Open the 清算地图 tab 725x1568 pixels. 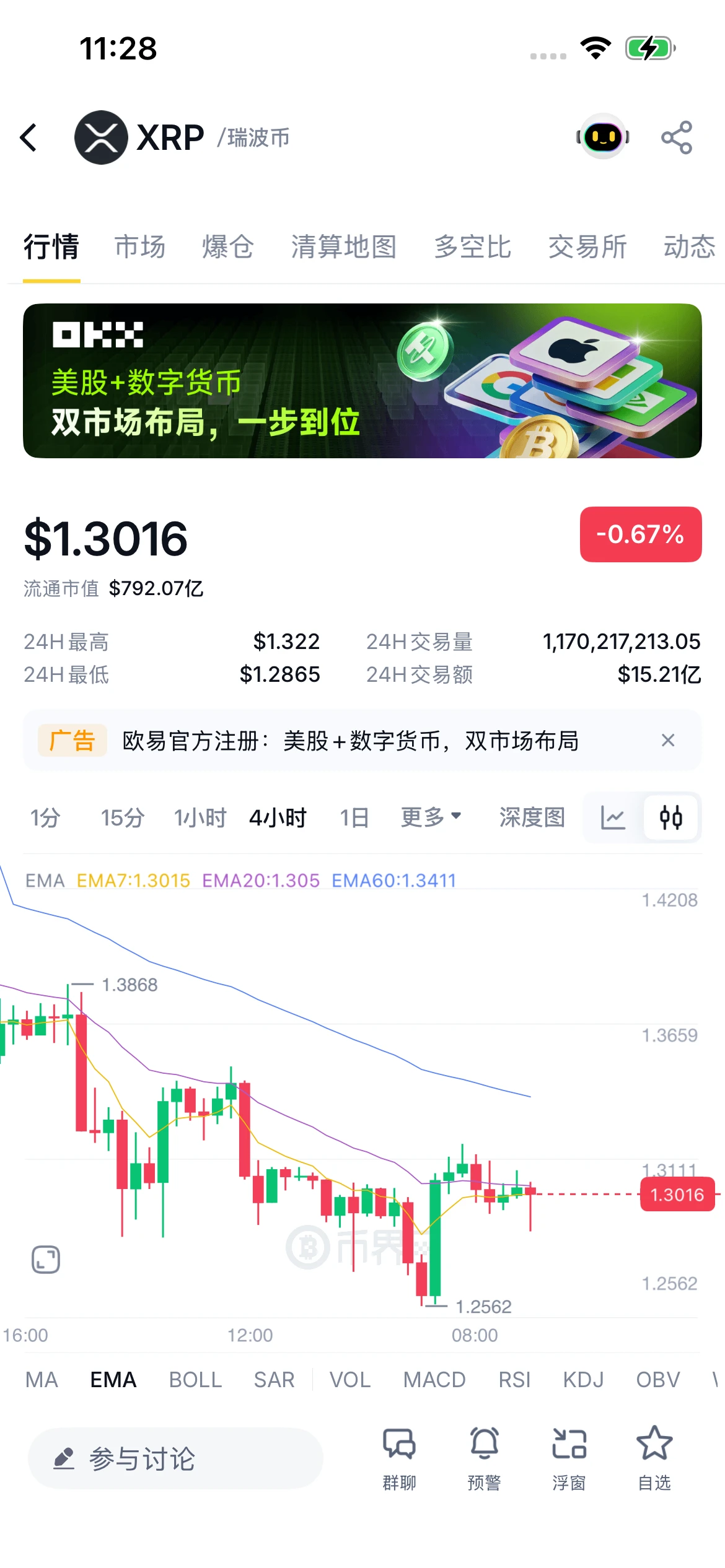(x=344, y=246)
